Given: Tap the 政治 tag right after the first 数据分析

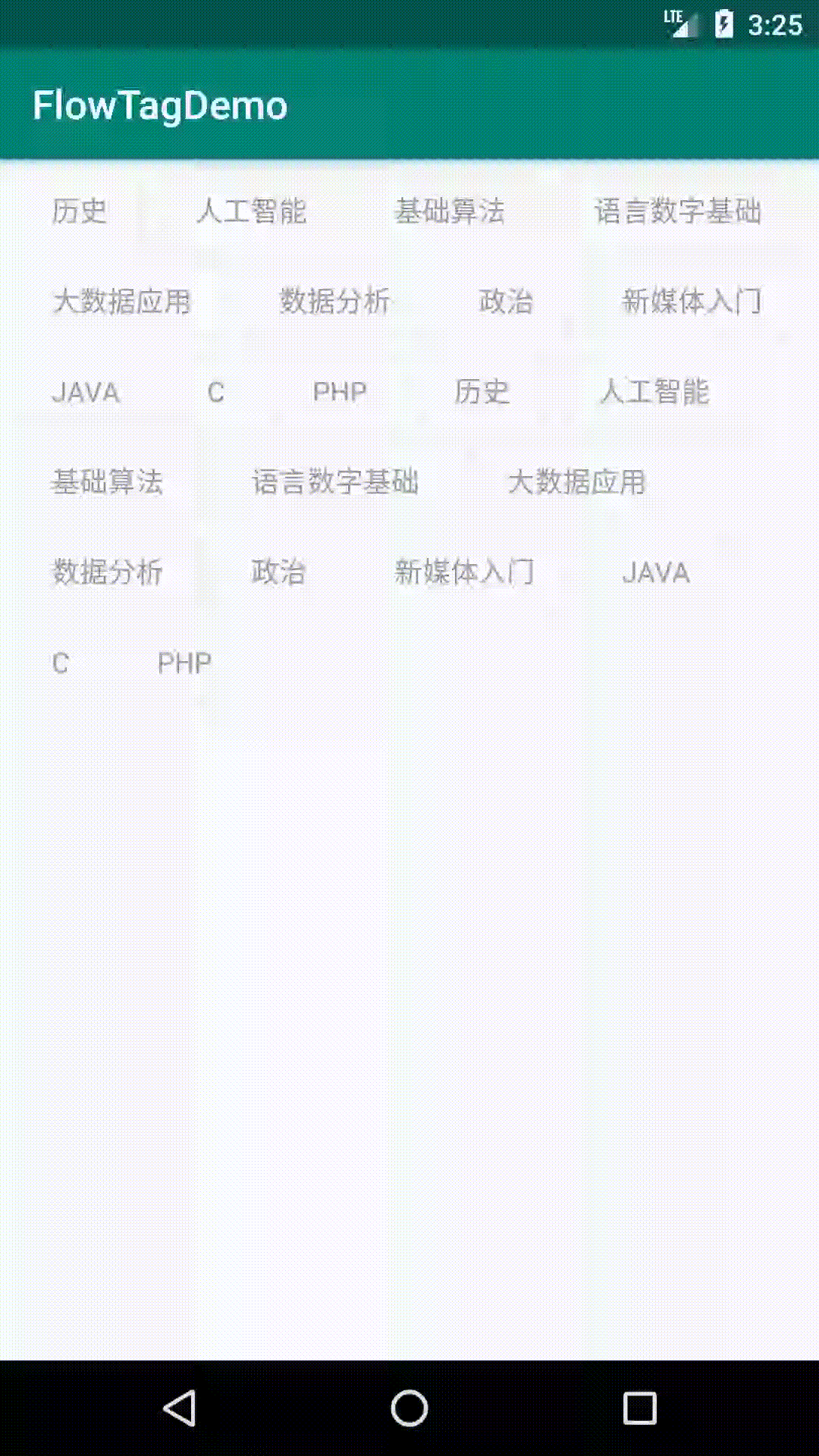Looking at the screenshot, I should (x=506, y=301).
